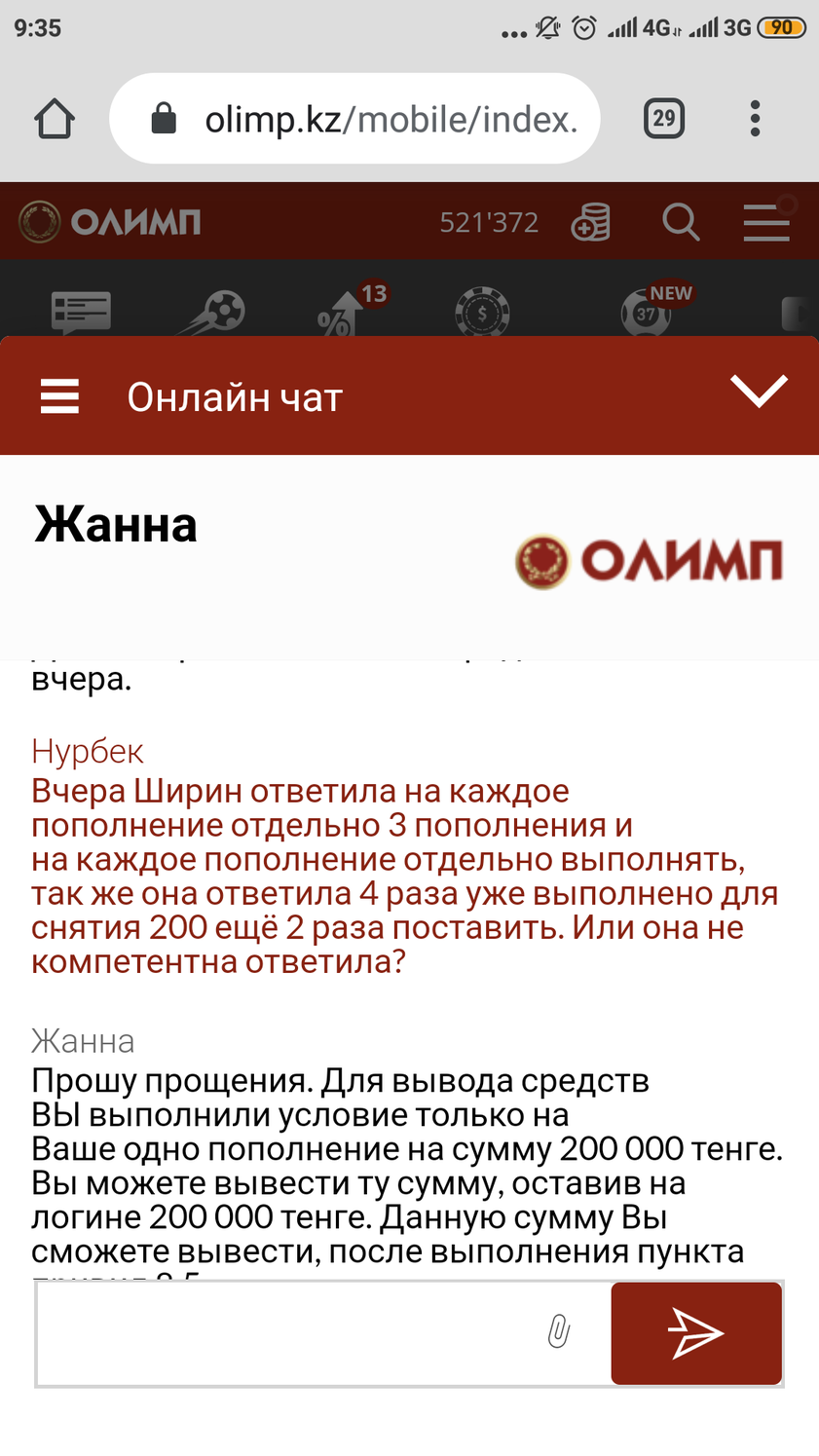Open the browser overflow menu

(x=755, y=119)
